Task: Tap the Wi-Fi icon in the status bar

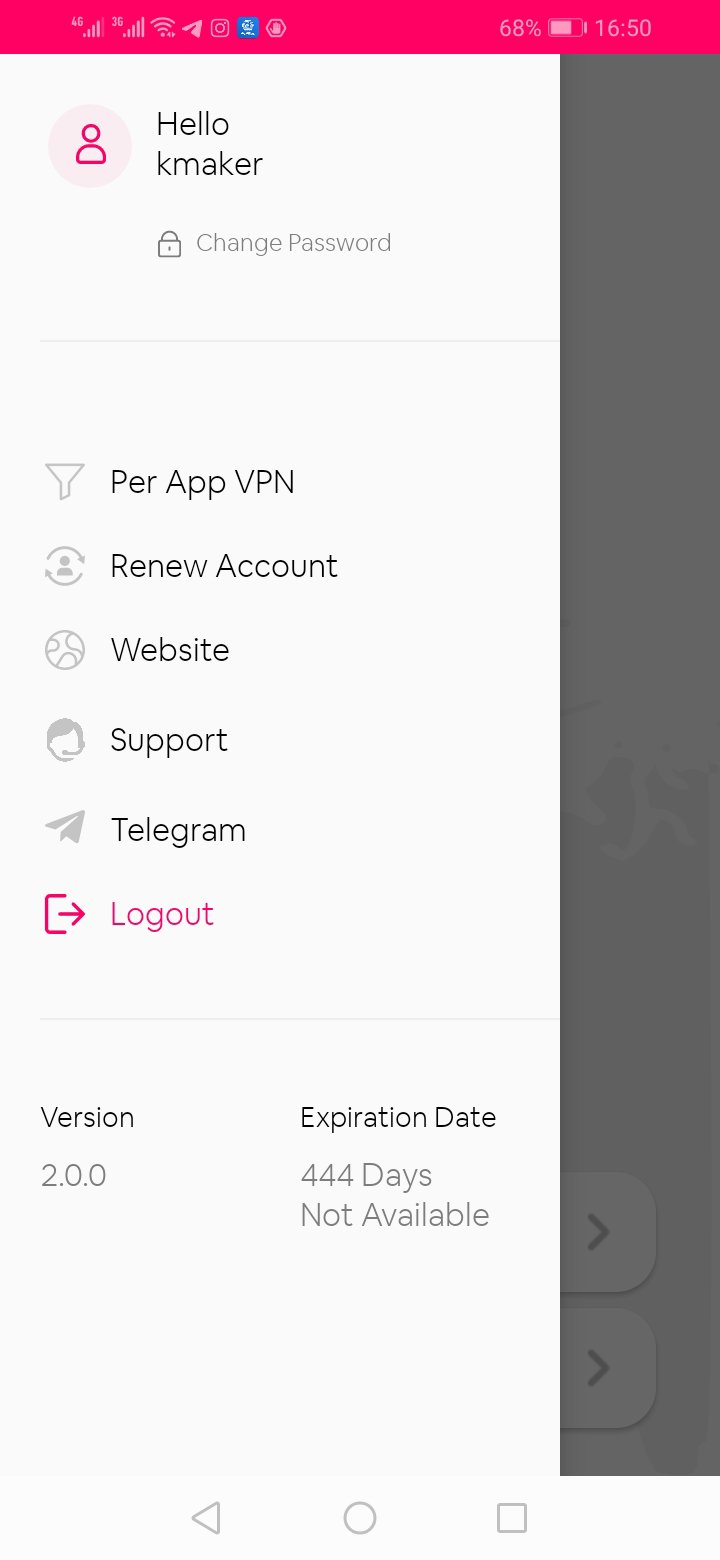Action: (x=163, y=25)
